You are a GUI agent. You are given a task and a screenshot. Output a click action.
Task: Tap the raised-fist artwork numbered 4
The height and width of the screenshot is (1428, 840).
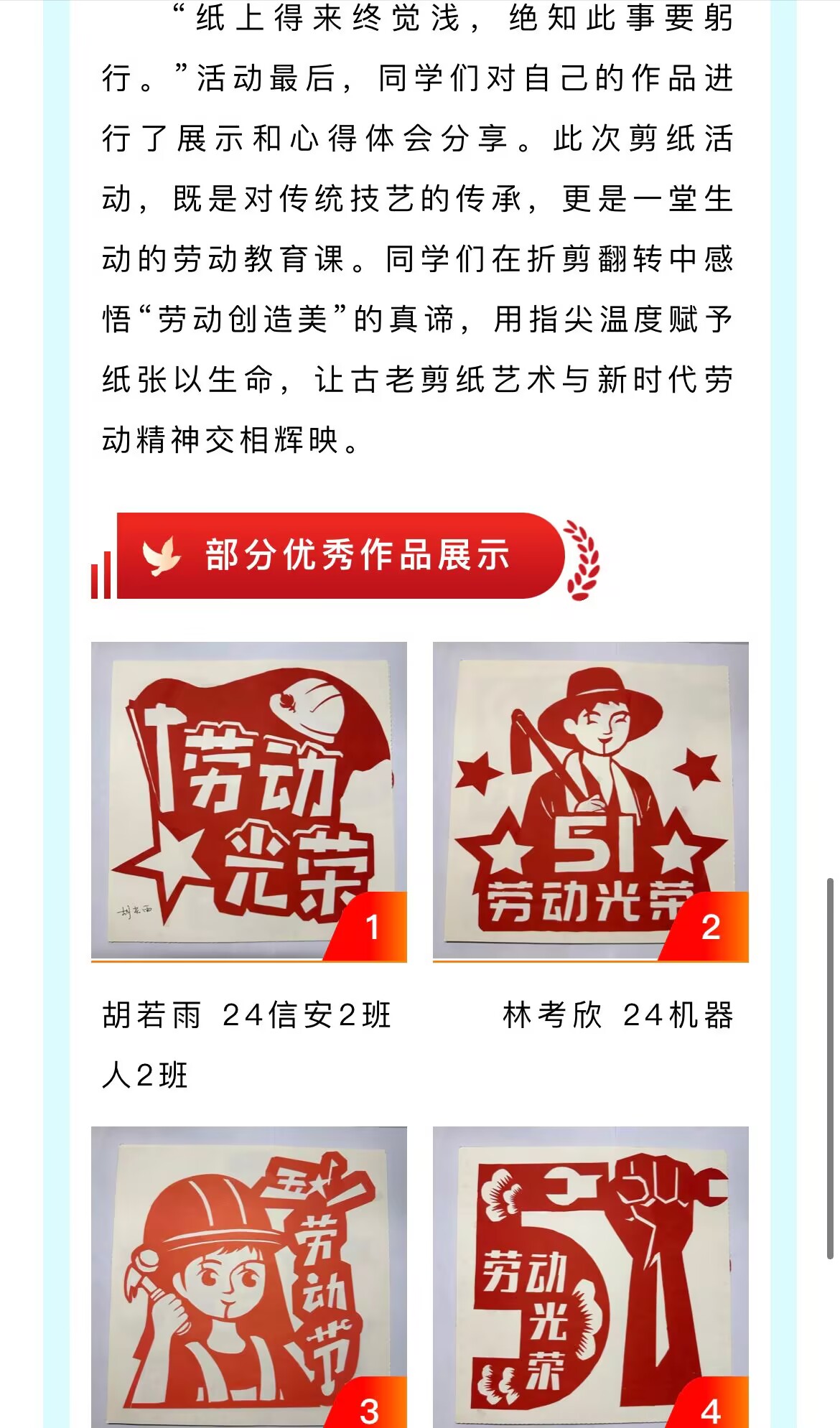(590, 1277)
